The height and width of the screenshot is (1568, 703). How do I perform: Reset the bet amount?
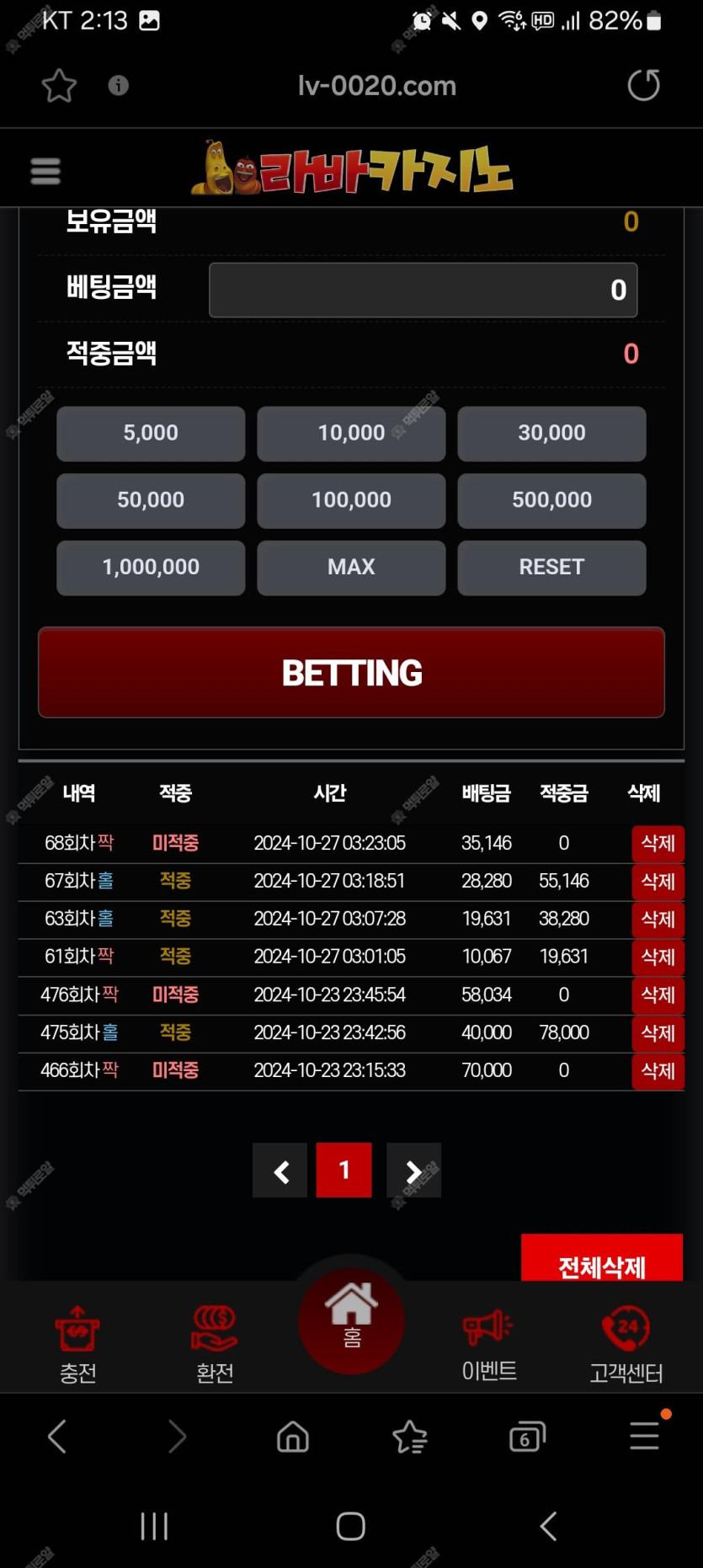click(551, 567)
